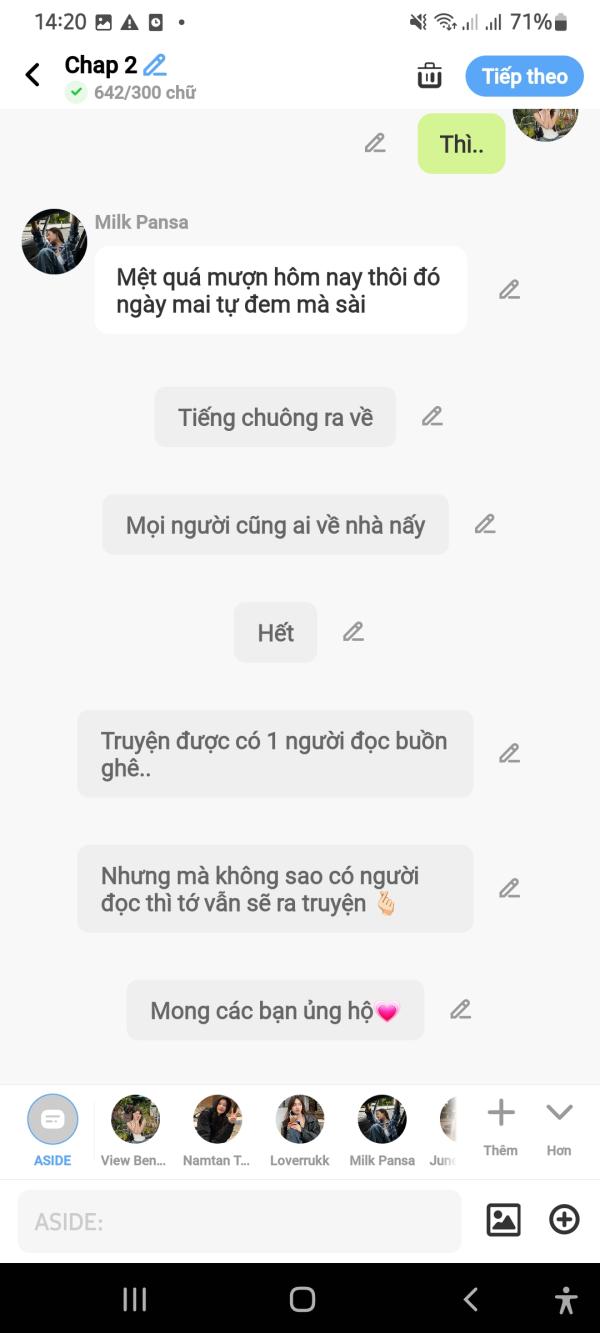Edit the "Mọi người cũng ai về nhà nấy" aside
Viewport: 600px width, 1333px height.
485,524
